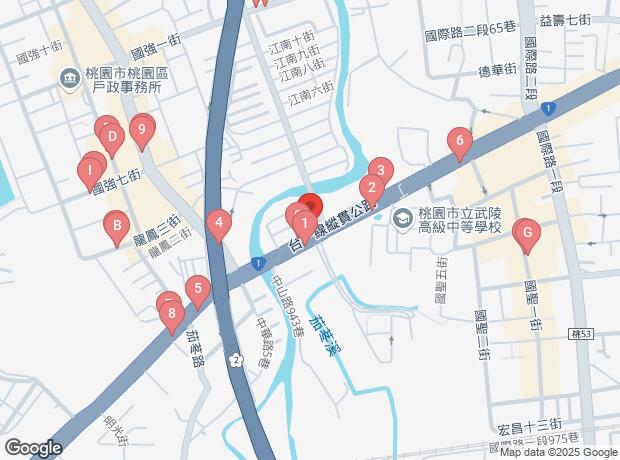Open map pin number 3
The image size is (620, 460).
tap(380, 170)
